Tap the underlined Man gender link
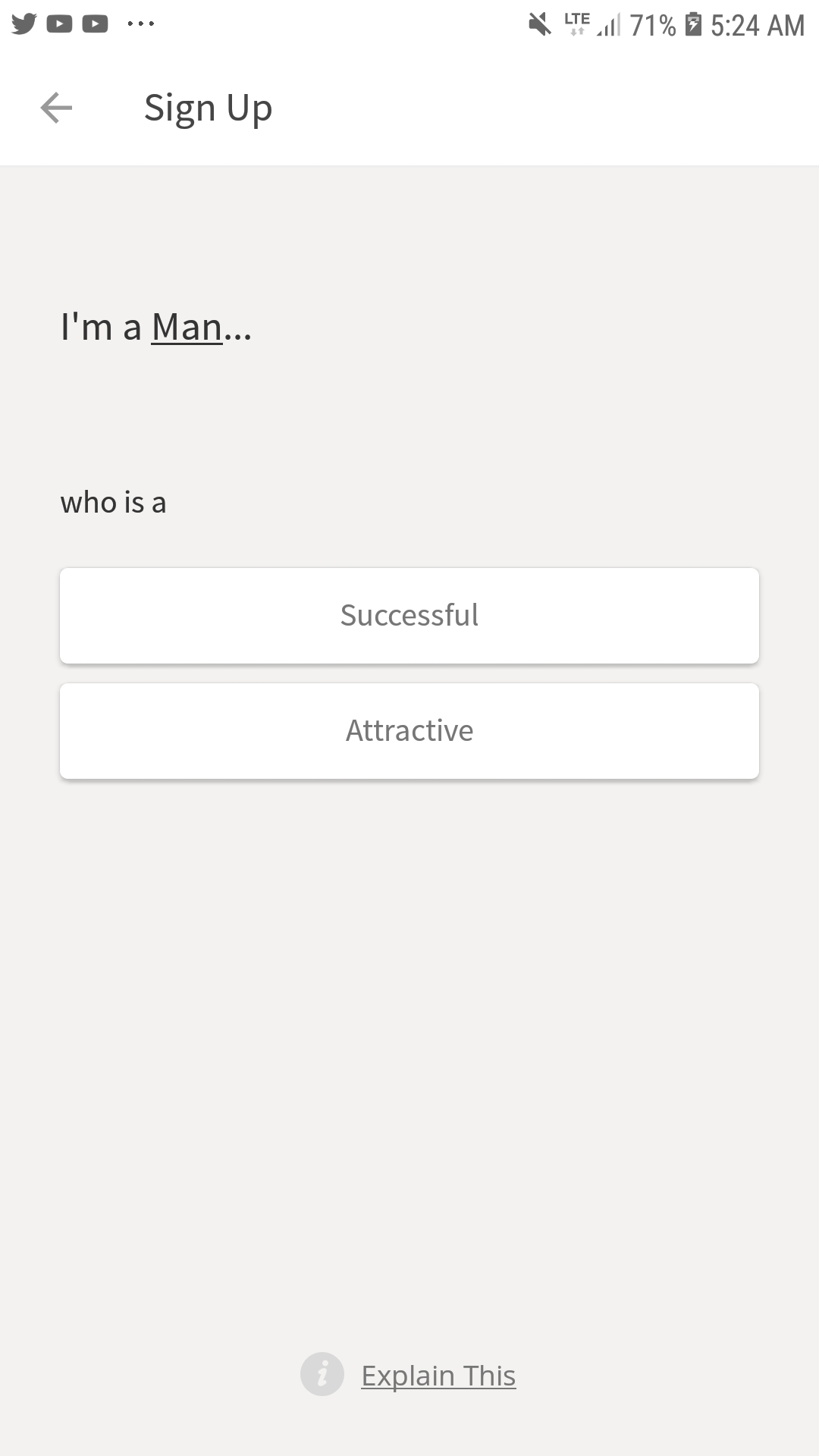819x1456 pixels. pyautogui.click(x=187, y=328)
